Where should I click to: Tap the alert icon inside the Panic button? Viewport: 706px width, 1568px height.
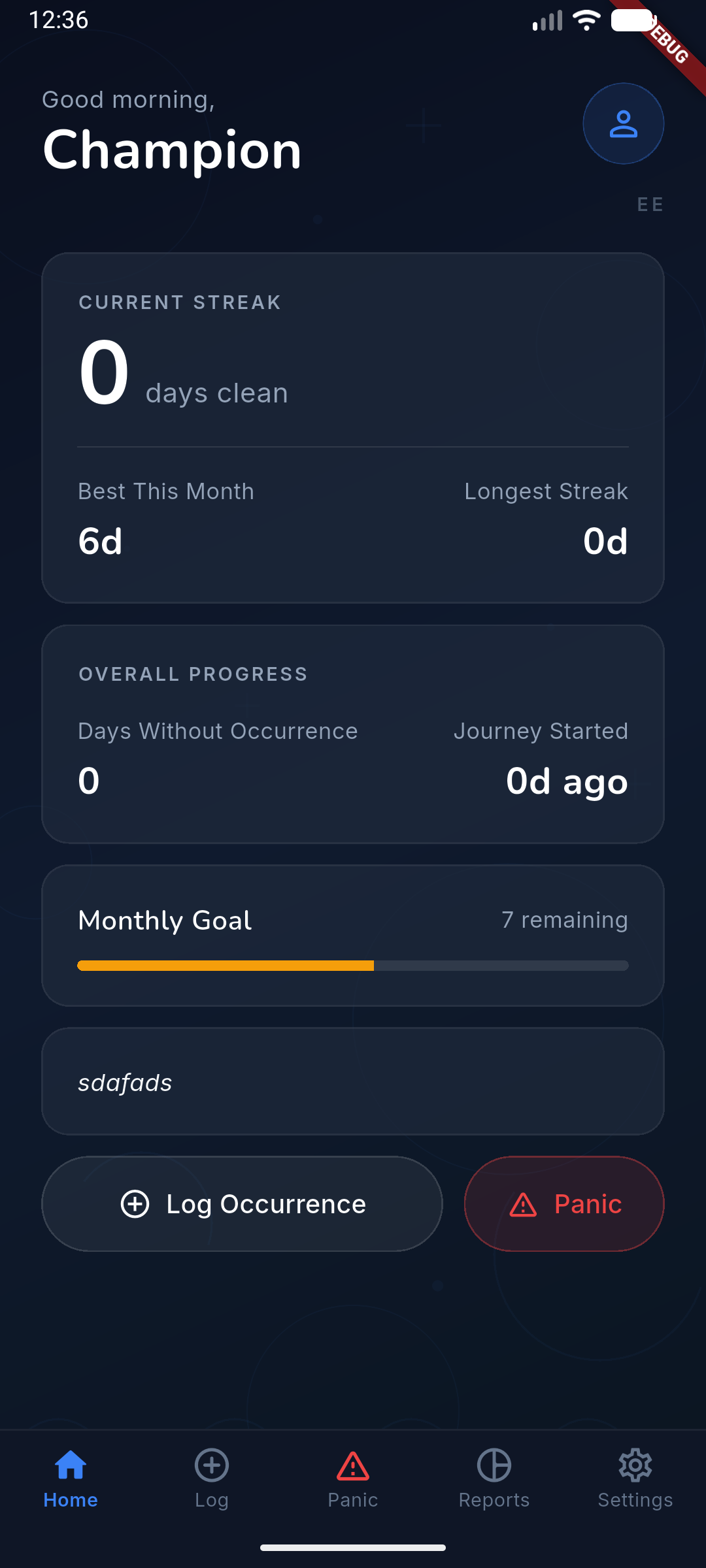[523, 1204]
